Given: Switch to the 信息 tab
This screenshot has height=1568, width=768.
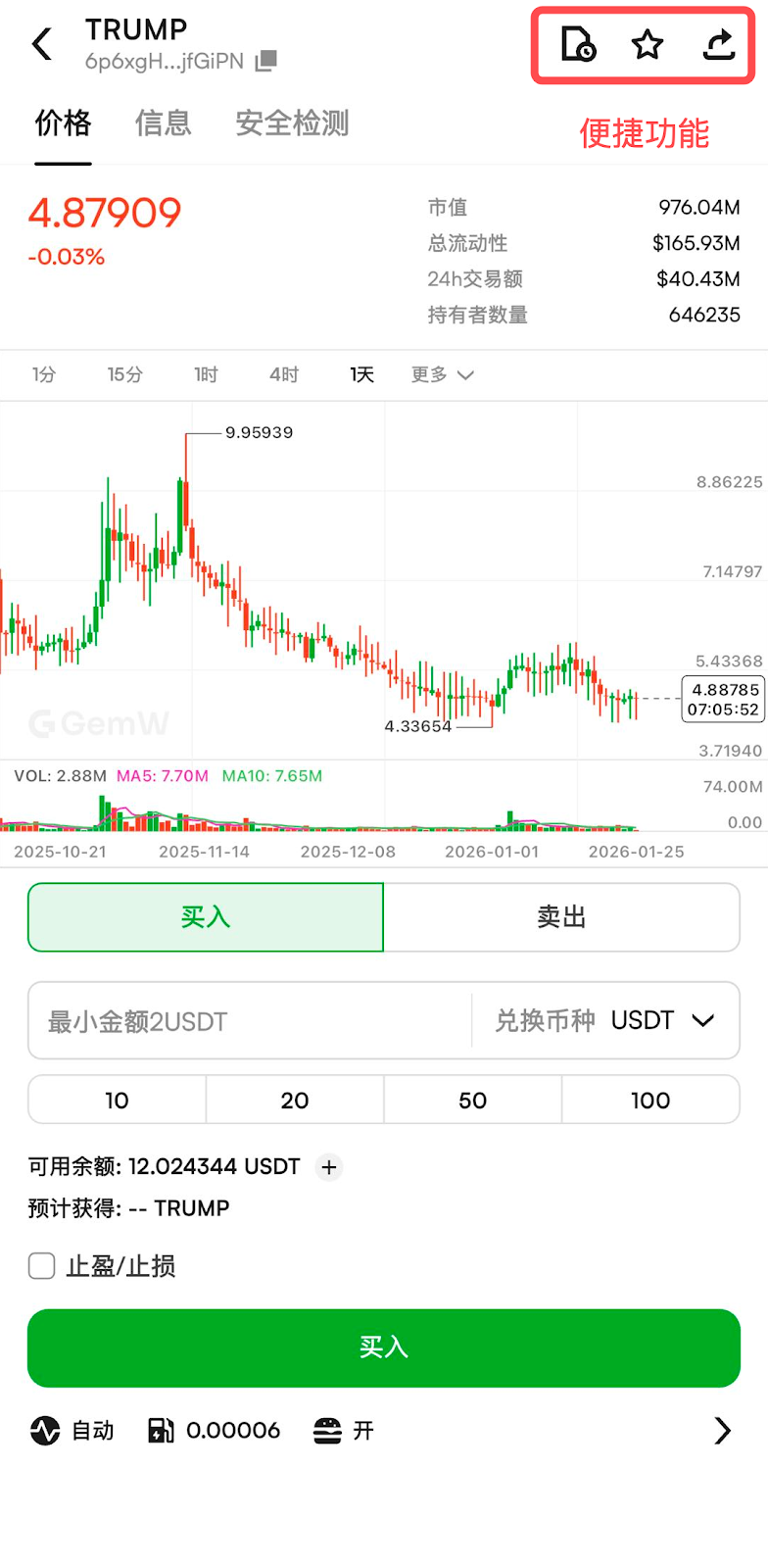Looking at the screenshot, I should 163,123.
